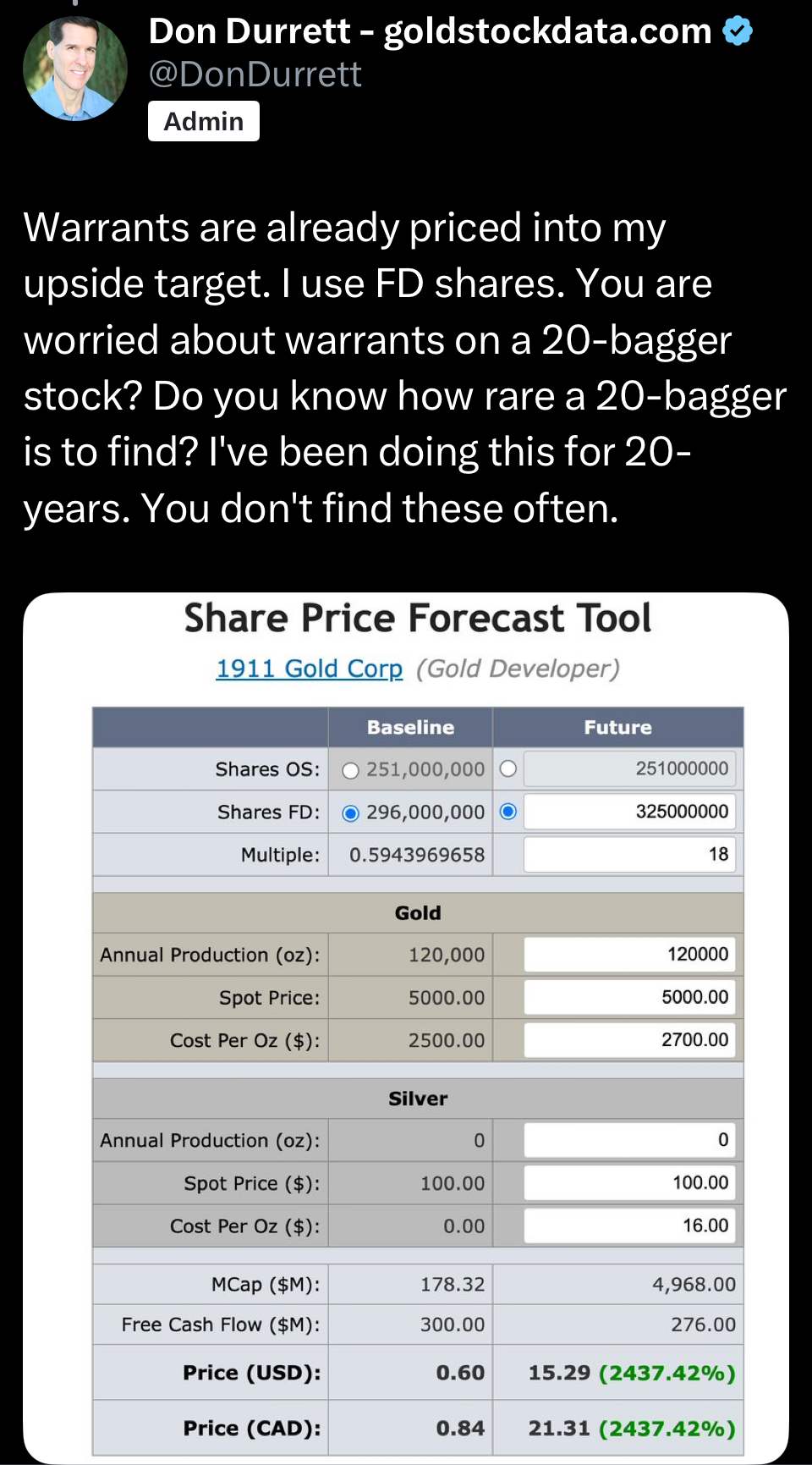
Task: Open the @DonDurrett profile handle
Action: (255, 74)
